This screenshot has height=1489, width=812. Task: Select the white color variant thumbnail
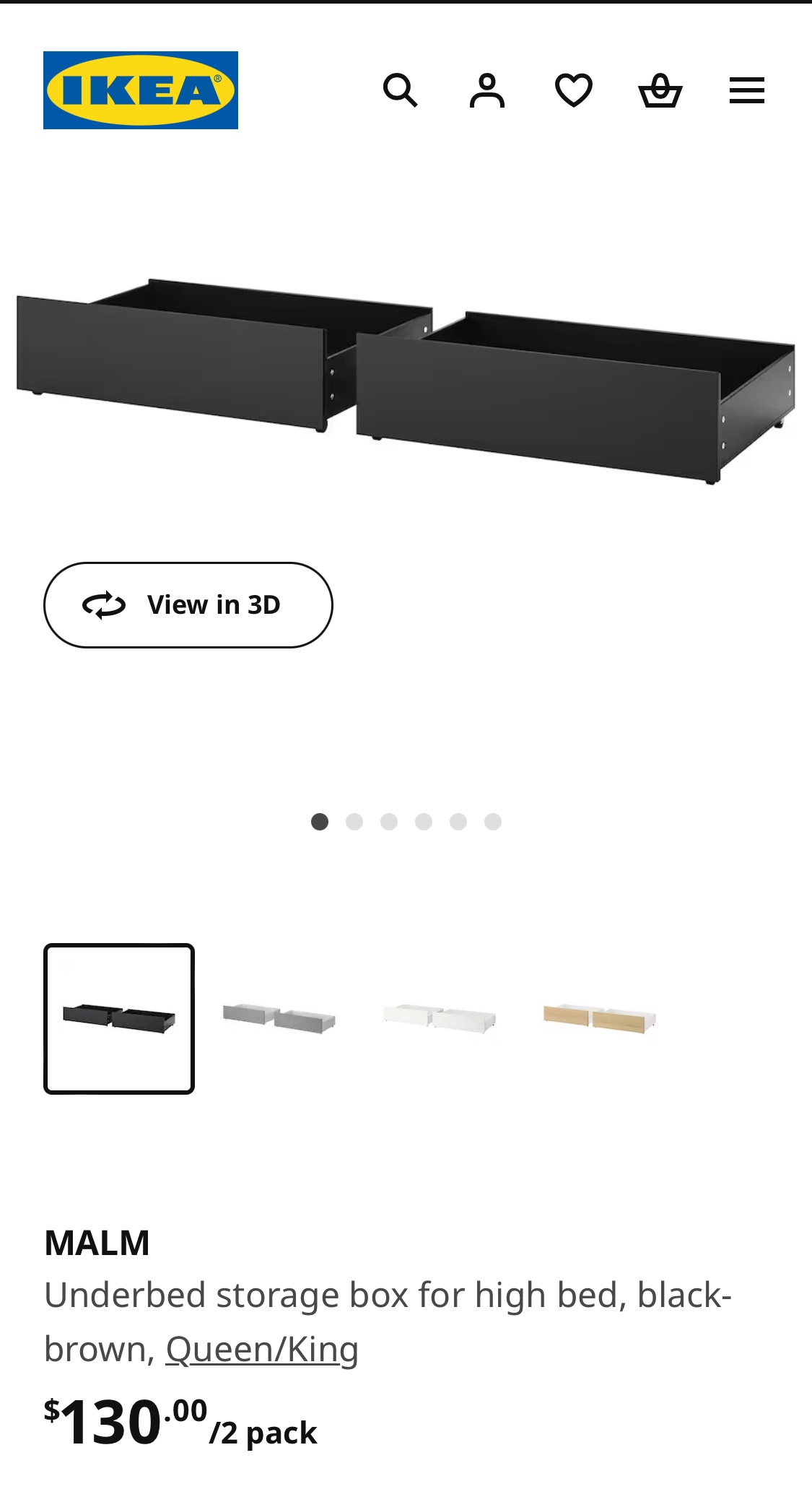440,1018
